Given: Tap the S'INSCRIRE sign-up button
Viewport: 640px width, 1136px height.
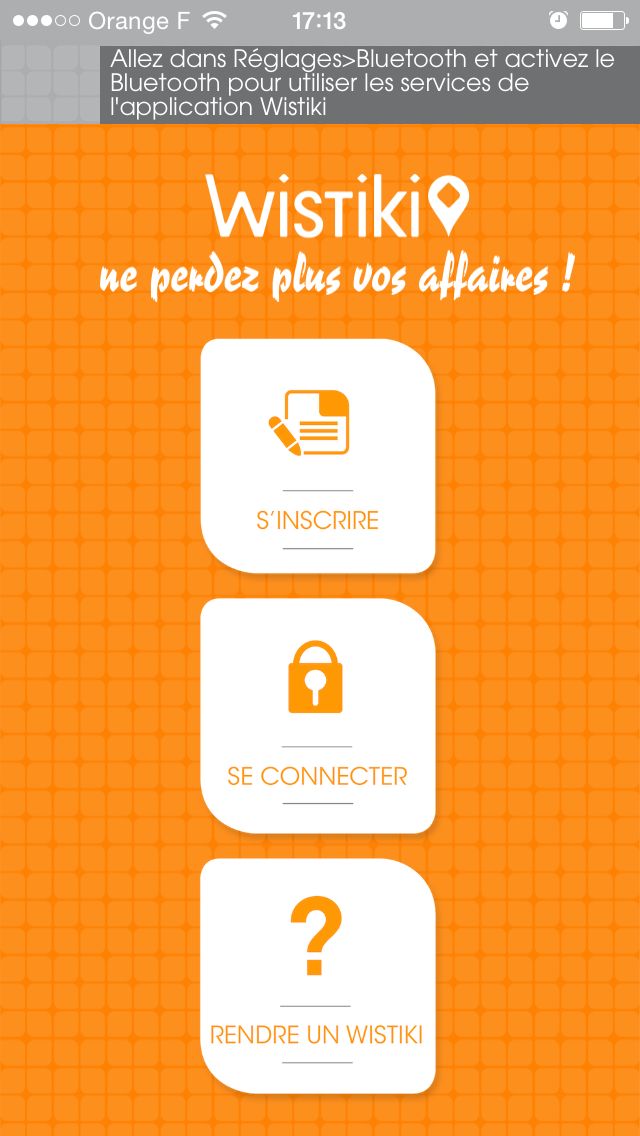Looking at the screenshot, I should tap(317, 456).
